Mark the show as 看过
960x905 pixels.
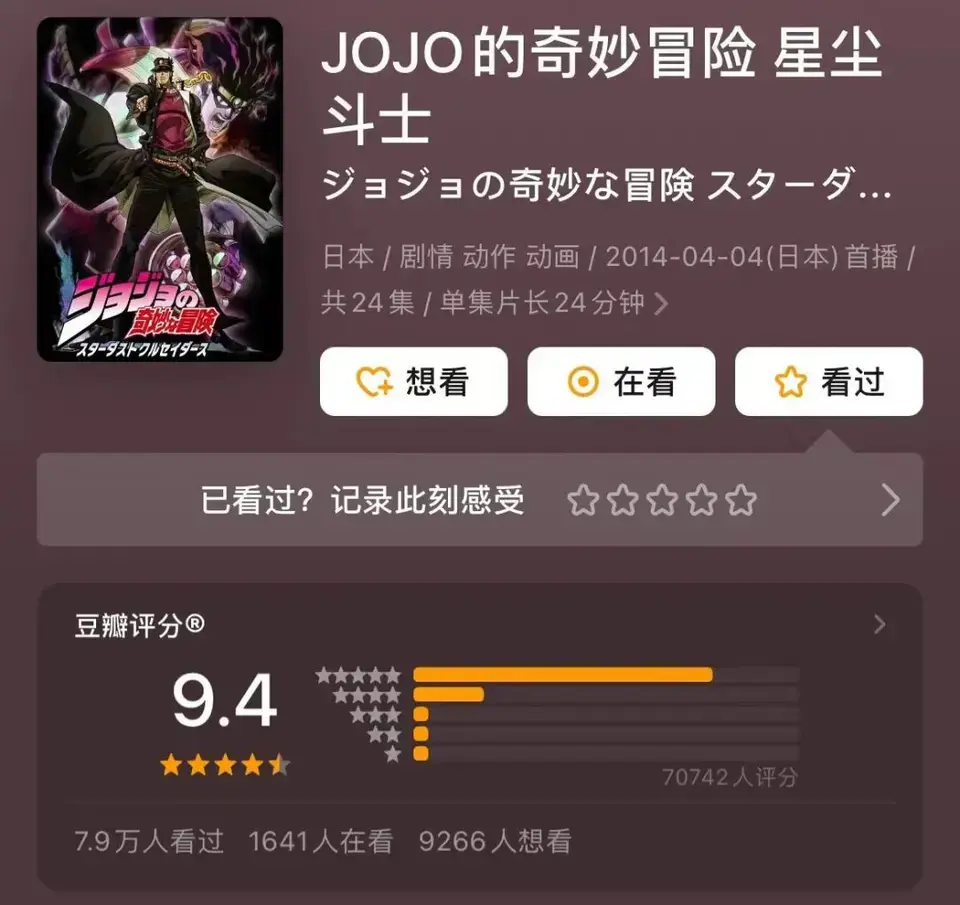point(828,381)
